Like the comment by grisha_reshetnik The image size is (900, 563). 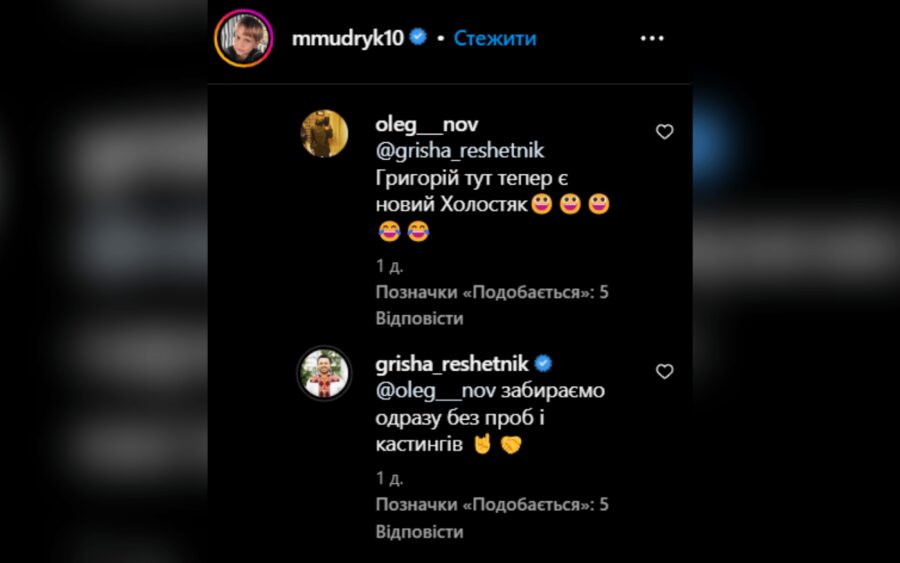[x=664, y=371]
